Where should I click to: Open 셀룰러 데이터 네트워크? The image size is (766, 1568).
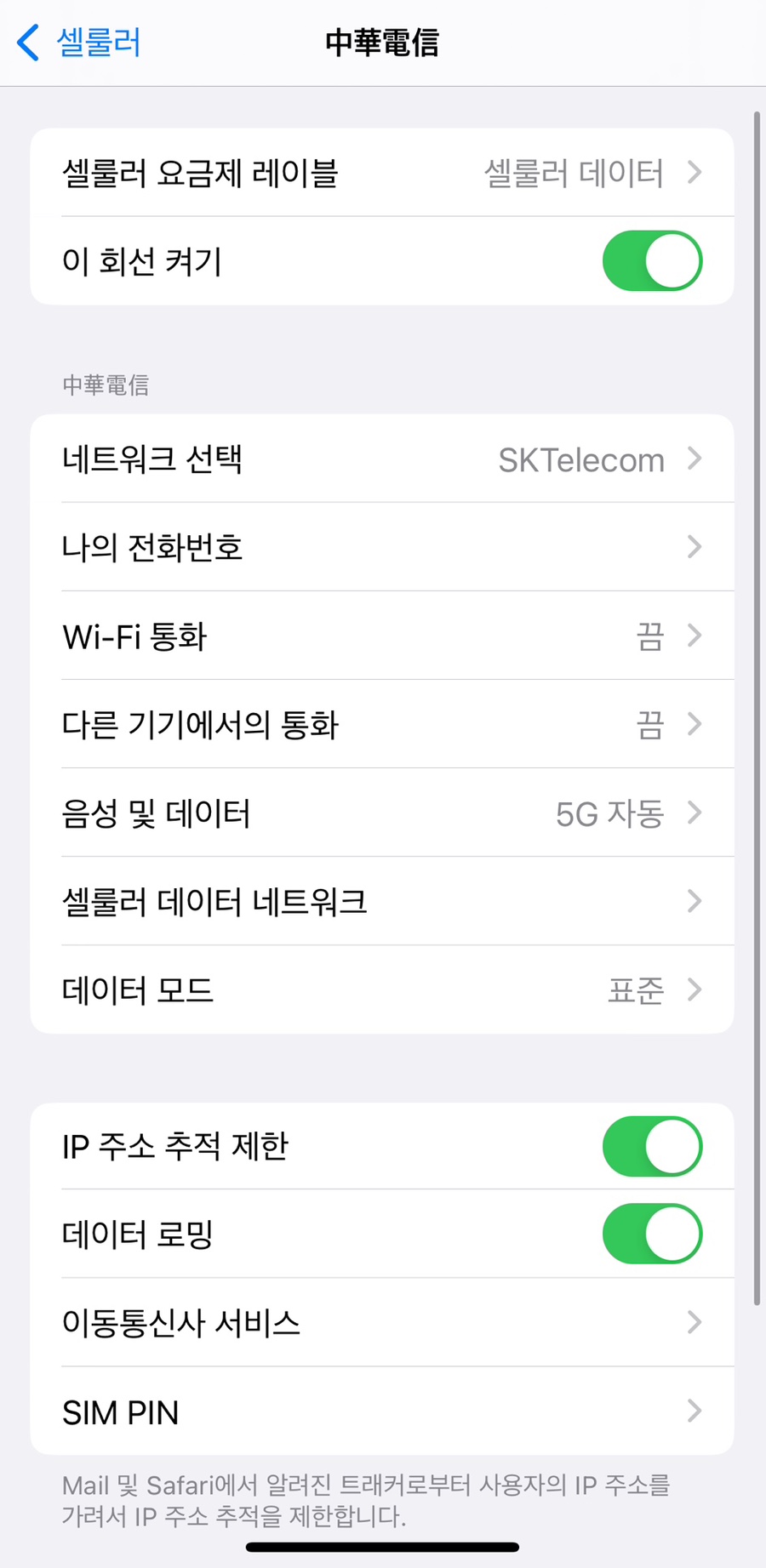click(382, 901)
